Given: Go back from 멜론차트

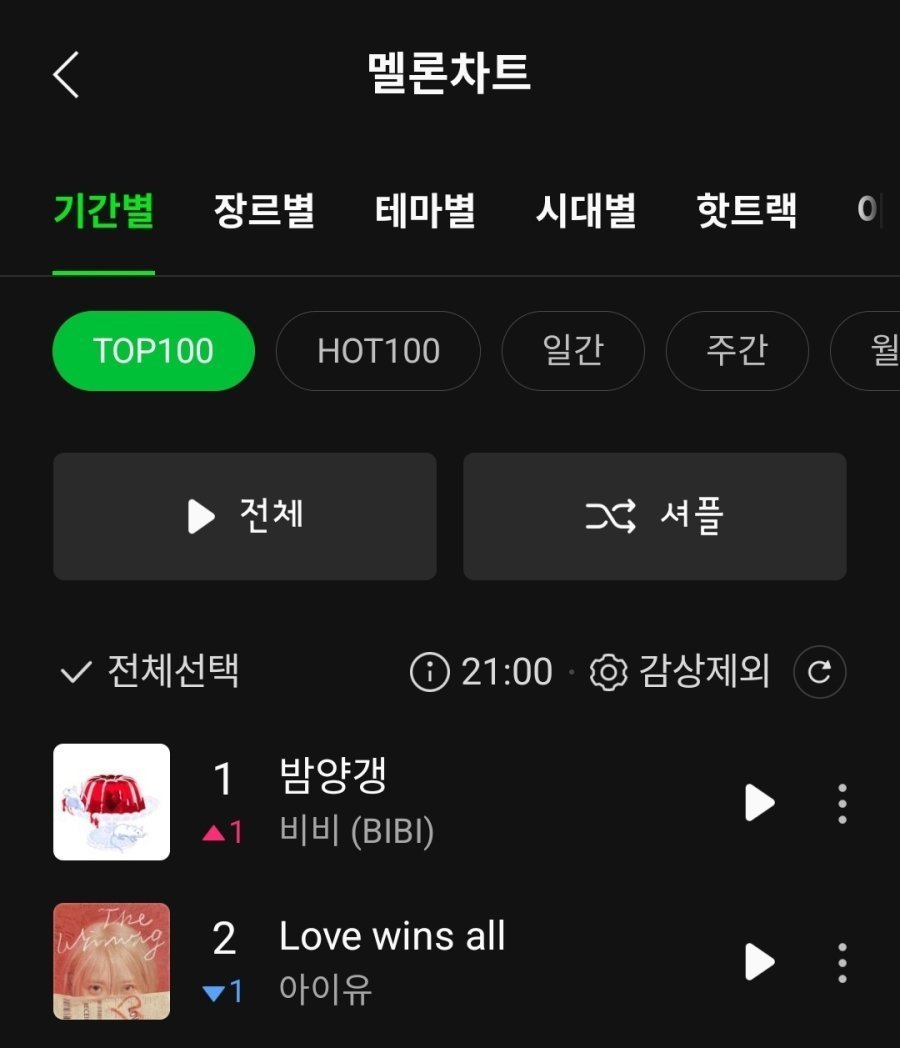Looking at the screenshot, I should coord(66,75).
